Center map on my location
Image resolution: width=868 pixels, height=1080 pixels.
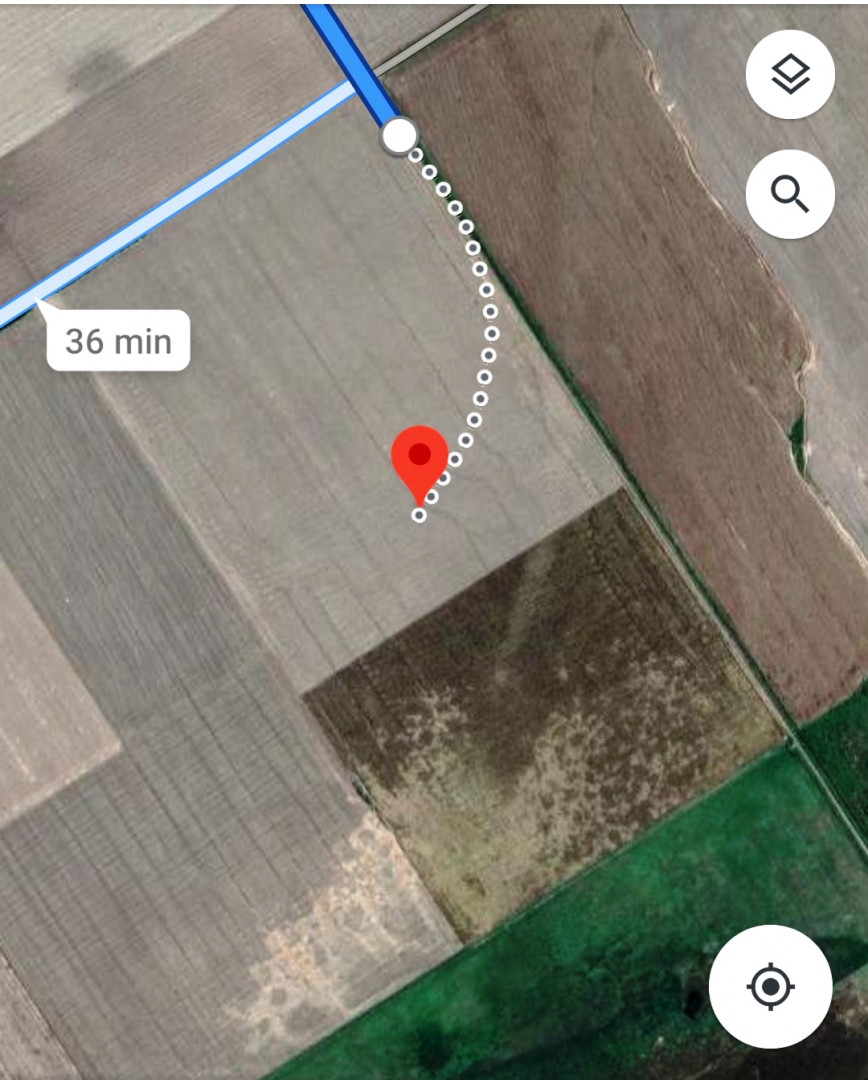tap(770, 987)
